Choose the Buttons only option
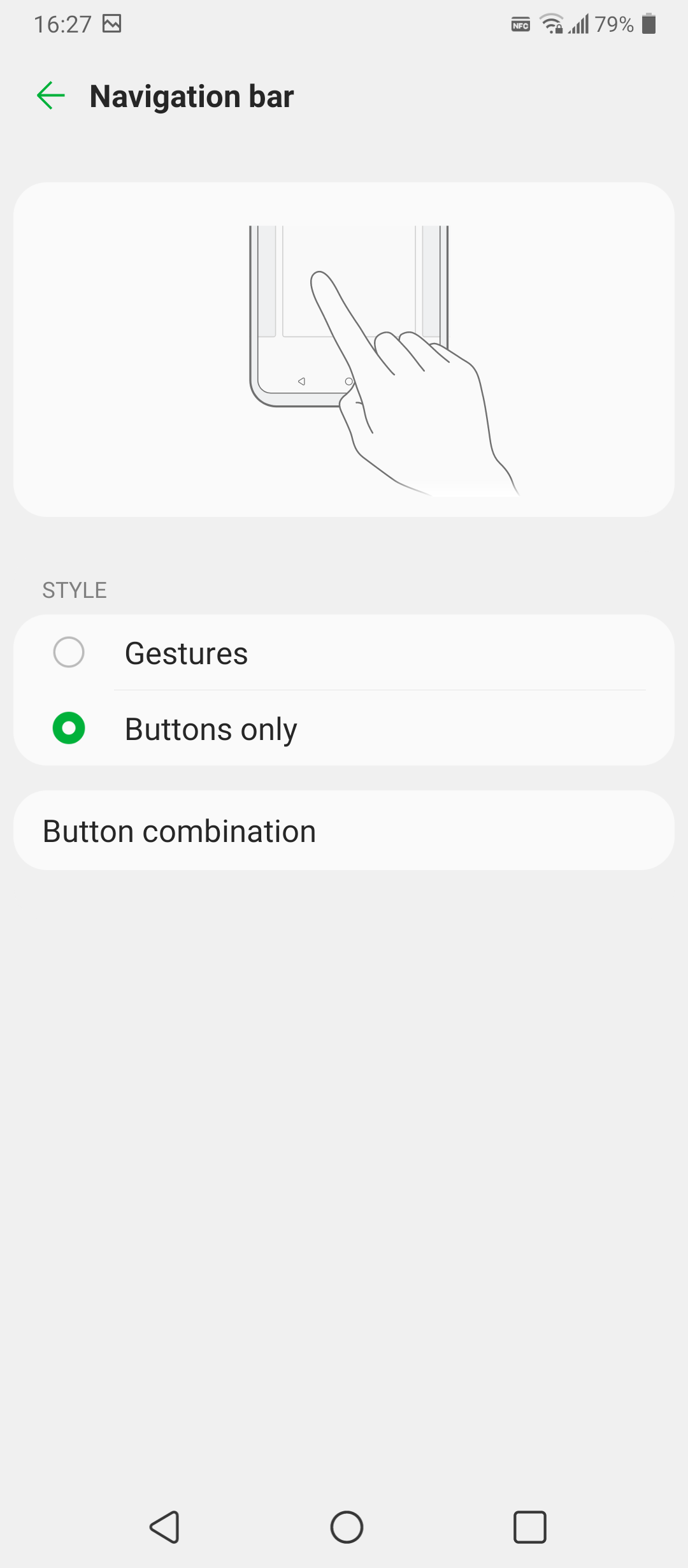688x1568 pixels. pyautogui.click(x=344, y=728)
